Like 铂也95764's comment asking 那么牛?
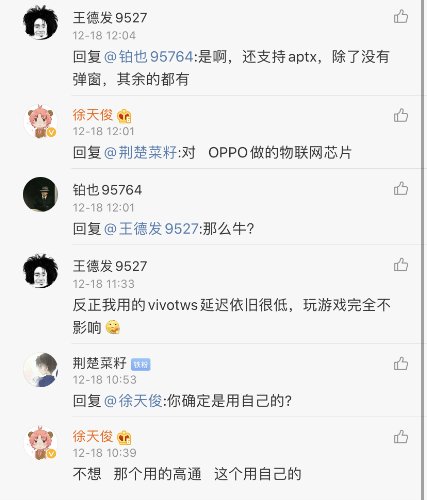This screenshot has height=500, width=427. click(401, 189)
